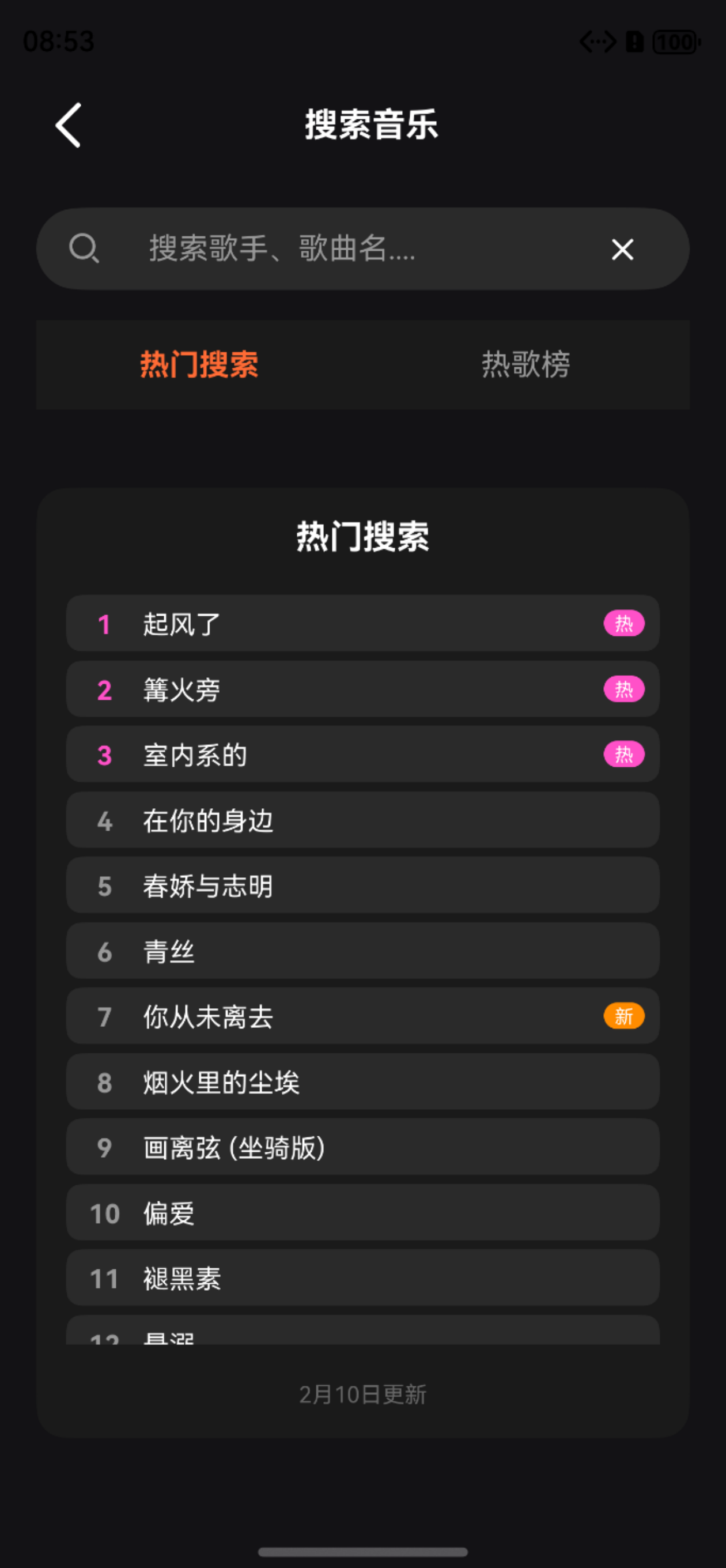Image resolution: width=726 pixels, height=1568 pixels.
Task: Open the 青丝 entry
Action: pyautogui.click(x=362, y=951)
